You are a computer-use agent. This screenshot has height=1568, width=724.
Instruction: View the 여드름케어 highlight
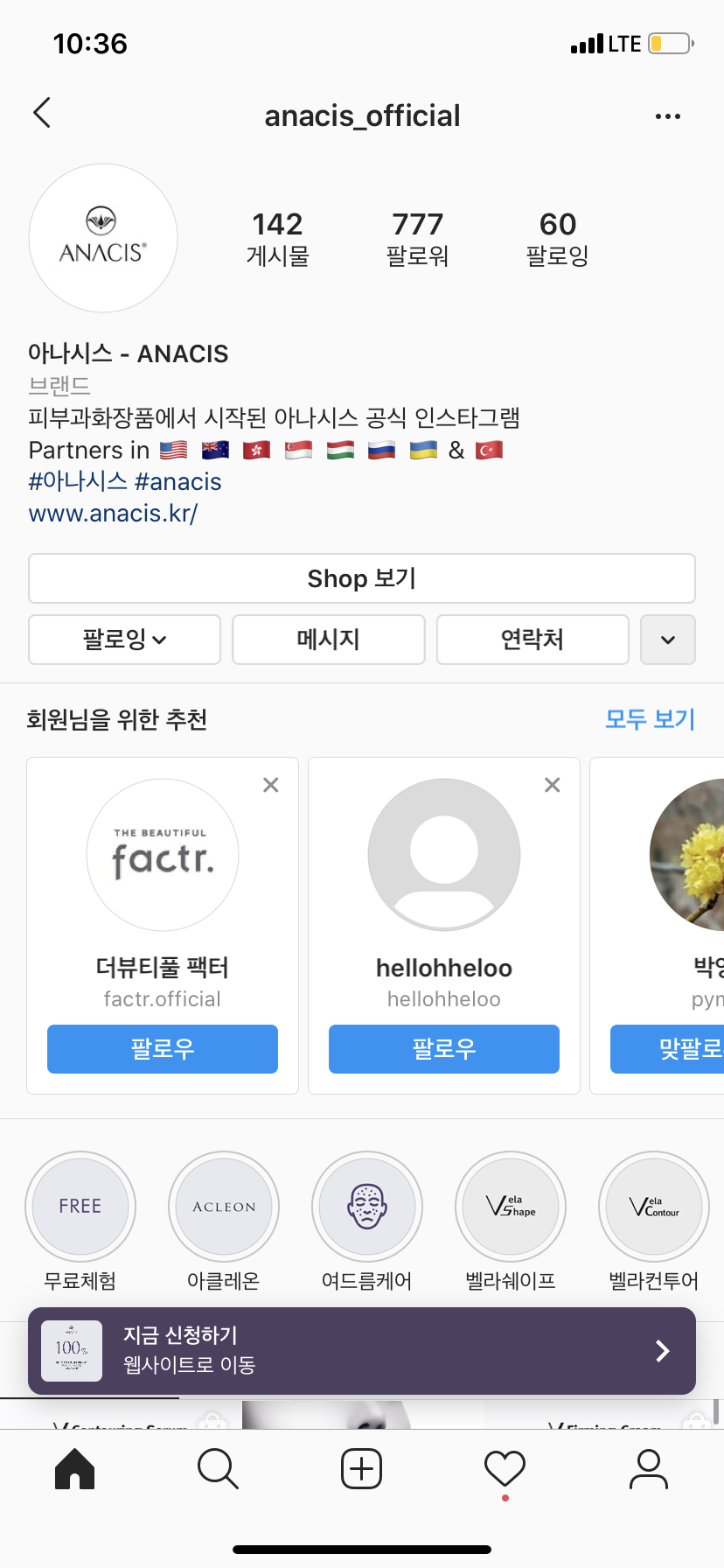click(367, 1207)
